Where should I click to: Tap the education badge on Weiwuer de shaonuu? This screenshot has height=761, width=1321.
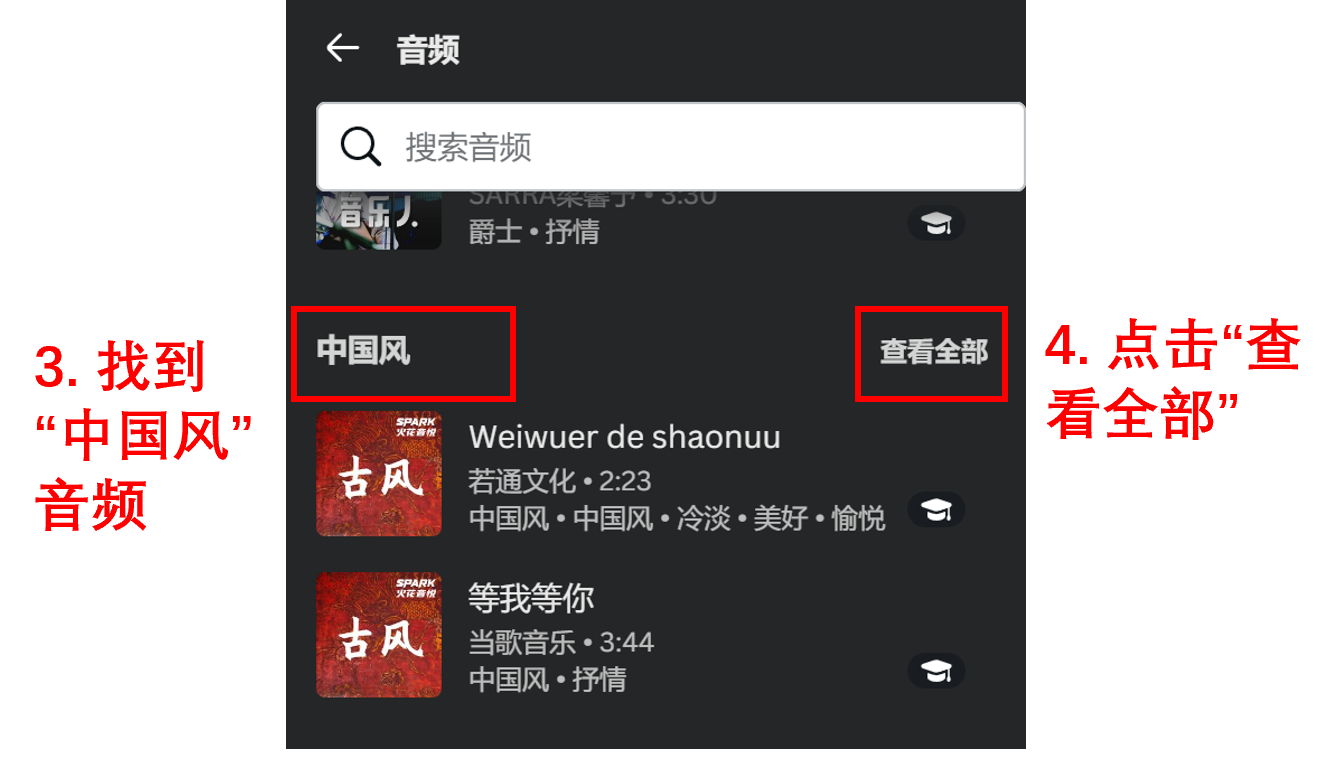(936, 510)
